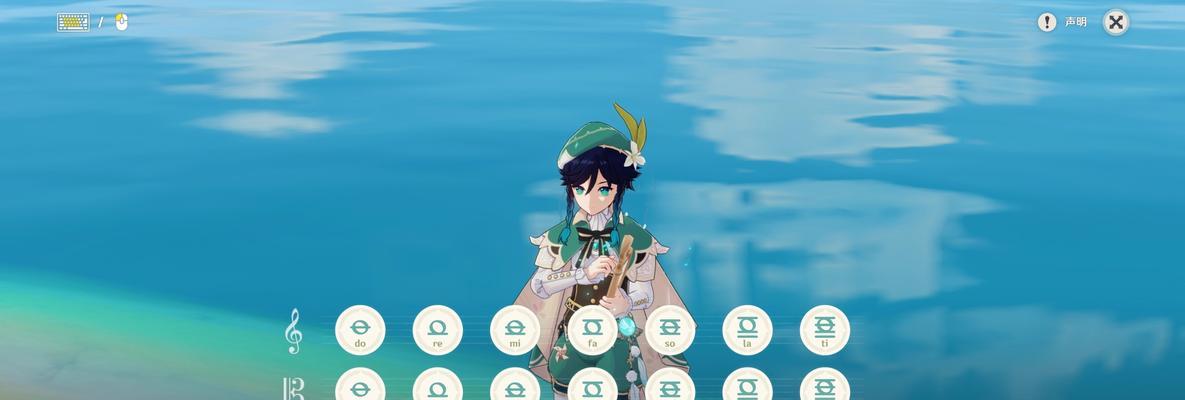Play the treble do note
This screenshot has width=1185, height=400.
tap(360, 330)
